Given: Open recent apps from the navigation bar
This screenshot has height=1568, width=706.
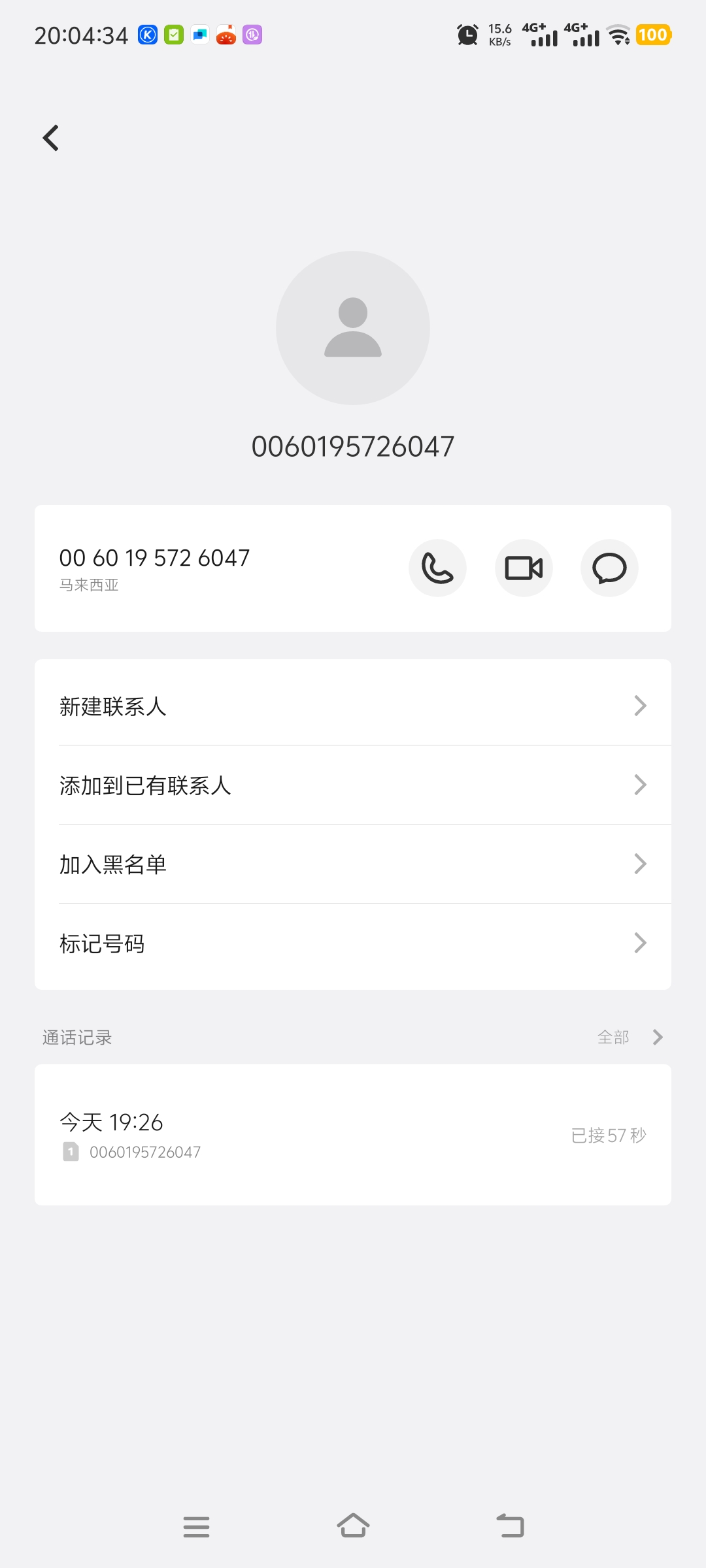Looking at the screenshot, I should click(196, 1526).
